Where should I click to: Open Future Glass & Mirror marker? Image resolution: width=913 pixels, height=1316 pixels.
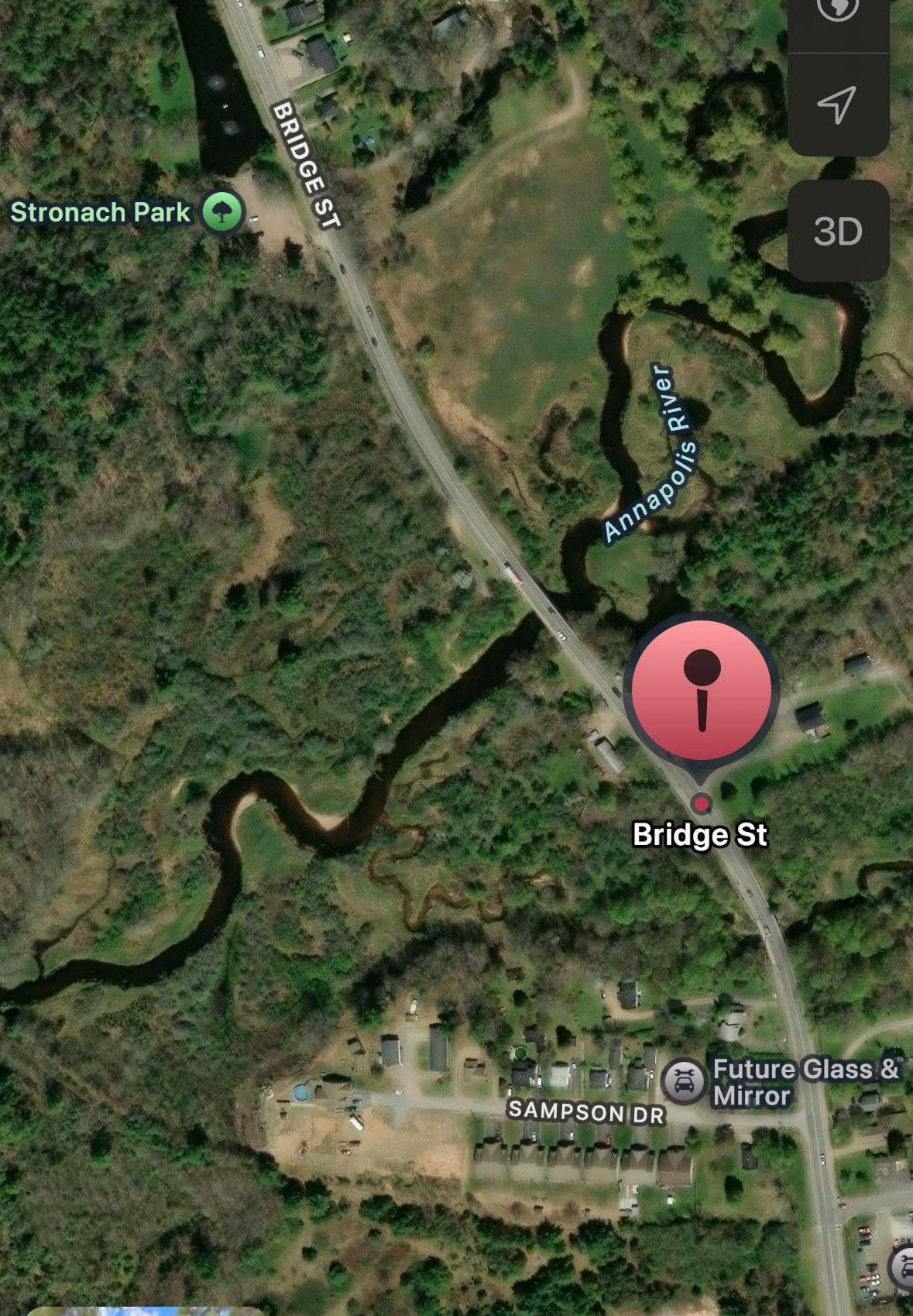[x=684, y=1081]
